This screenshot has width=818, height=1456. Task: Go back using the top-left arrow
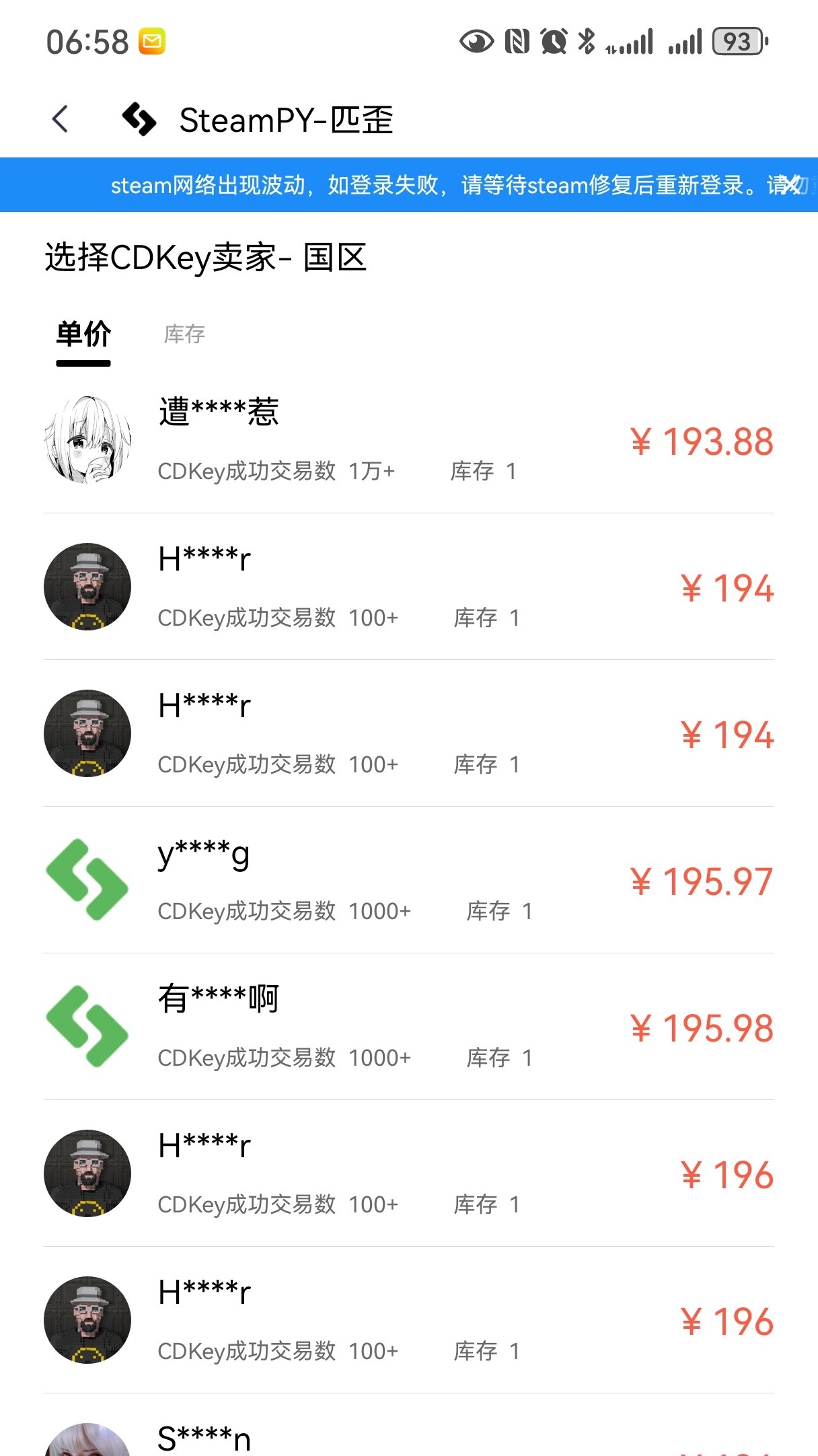61,120
